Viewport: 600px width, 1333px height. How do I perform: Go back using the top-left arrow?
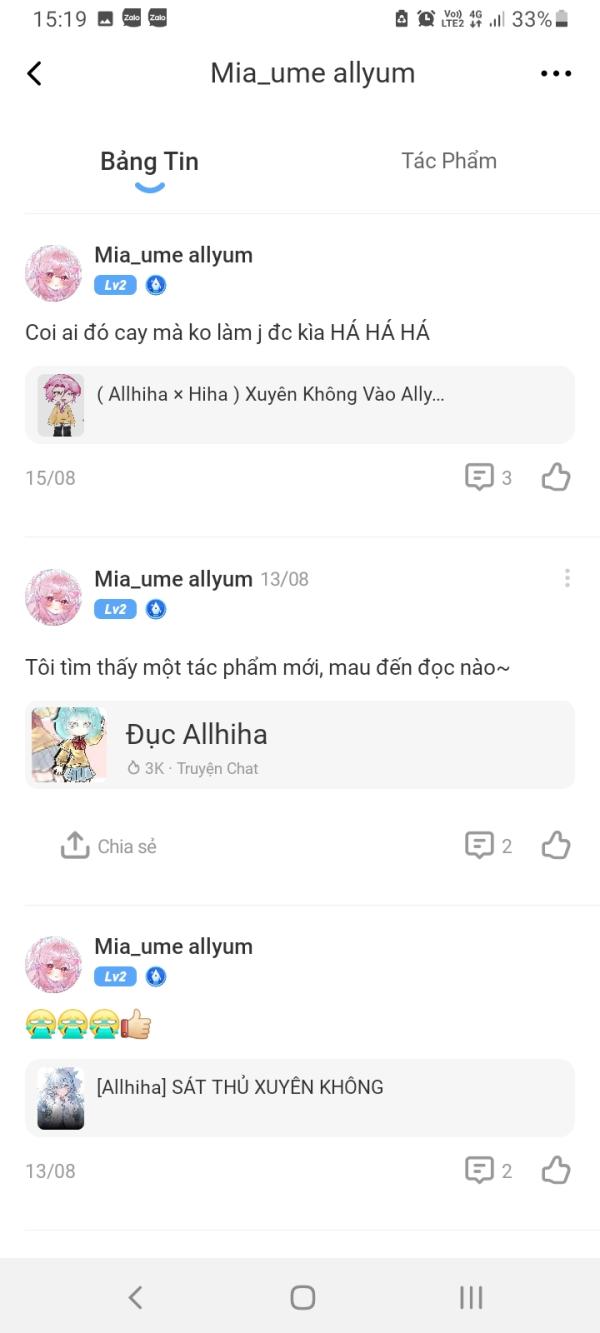34,73
